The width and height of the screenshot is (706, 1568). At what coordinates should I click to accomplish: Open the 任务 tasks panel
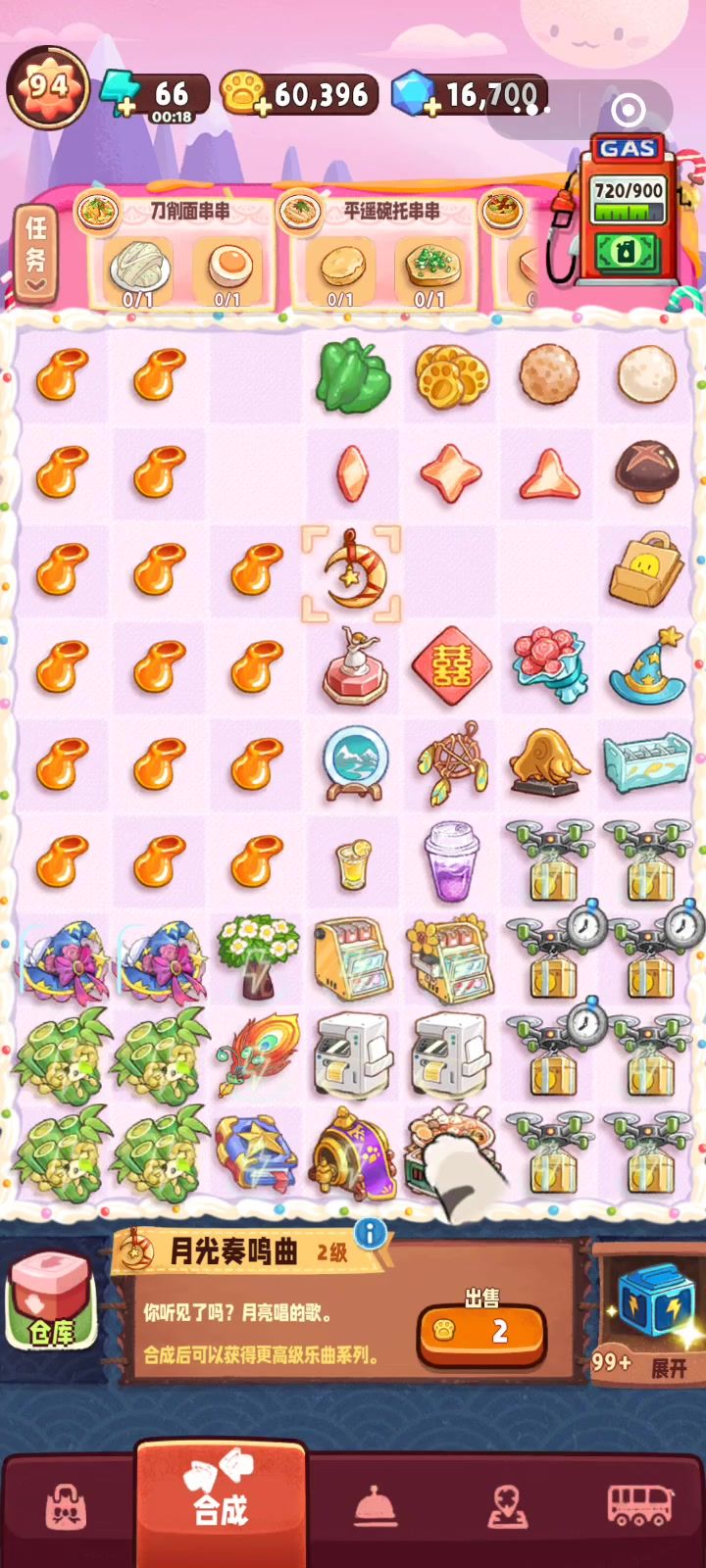pyautogui.click(x=35, y=253)
